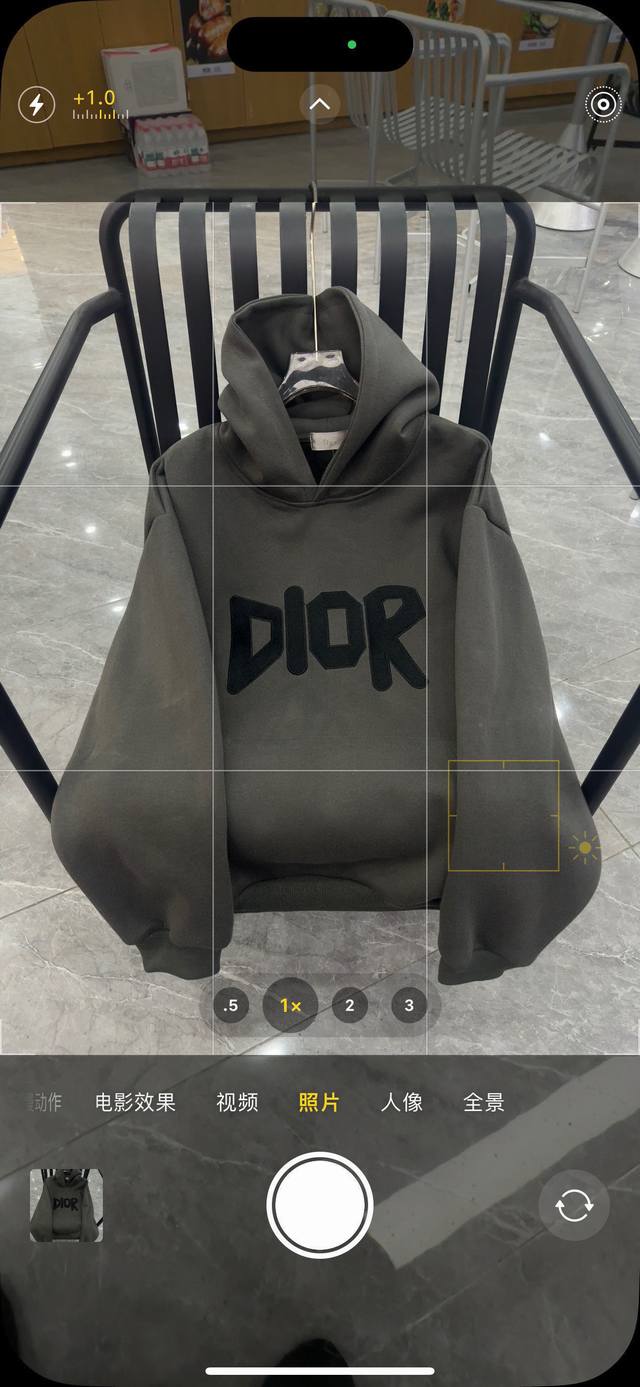
Task: Toggle the Live Photo icon
Action: 603,104
